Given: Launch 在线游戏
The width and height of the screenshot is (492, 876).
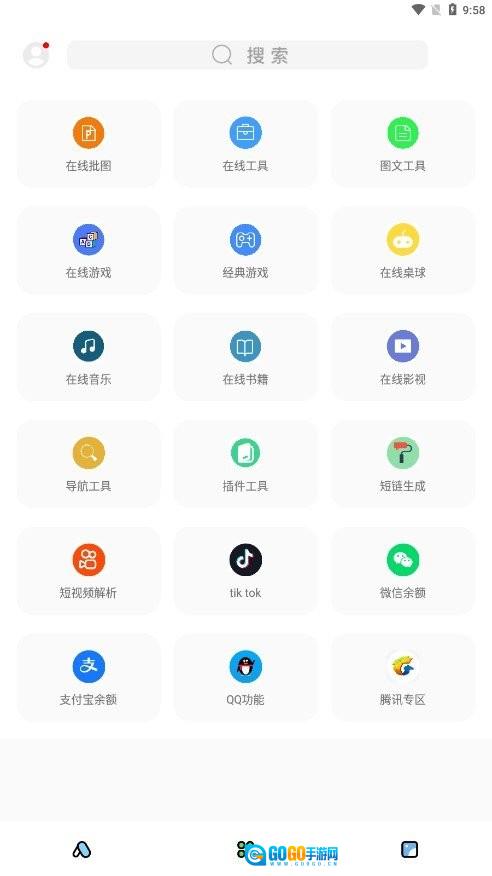Looking at the screenshot, I should (x=89, y=250).
